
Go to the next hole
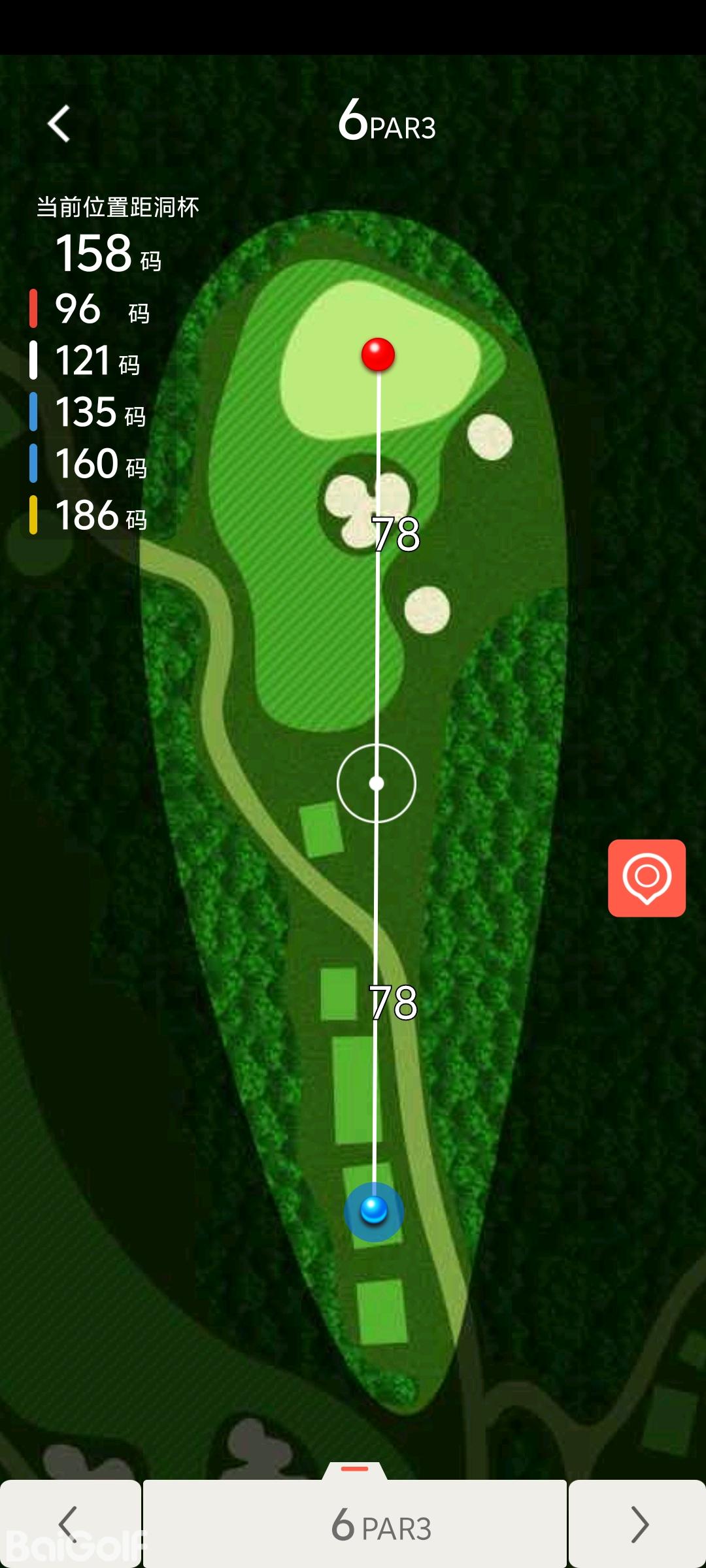coord(638,1524)
